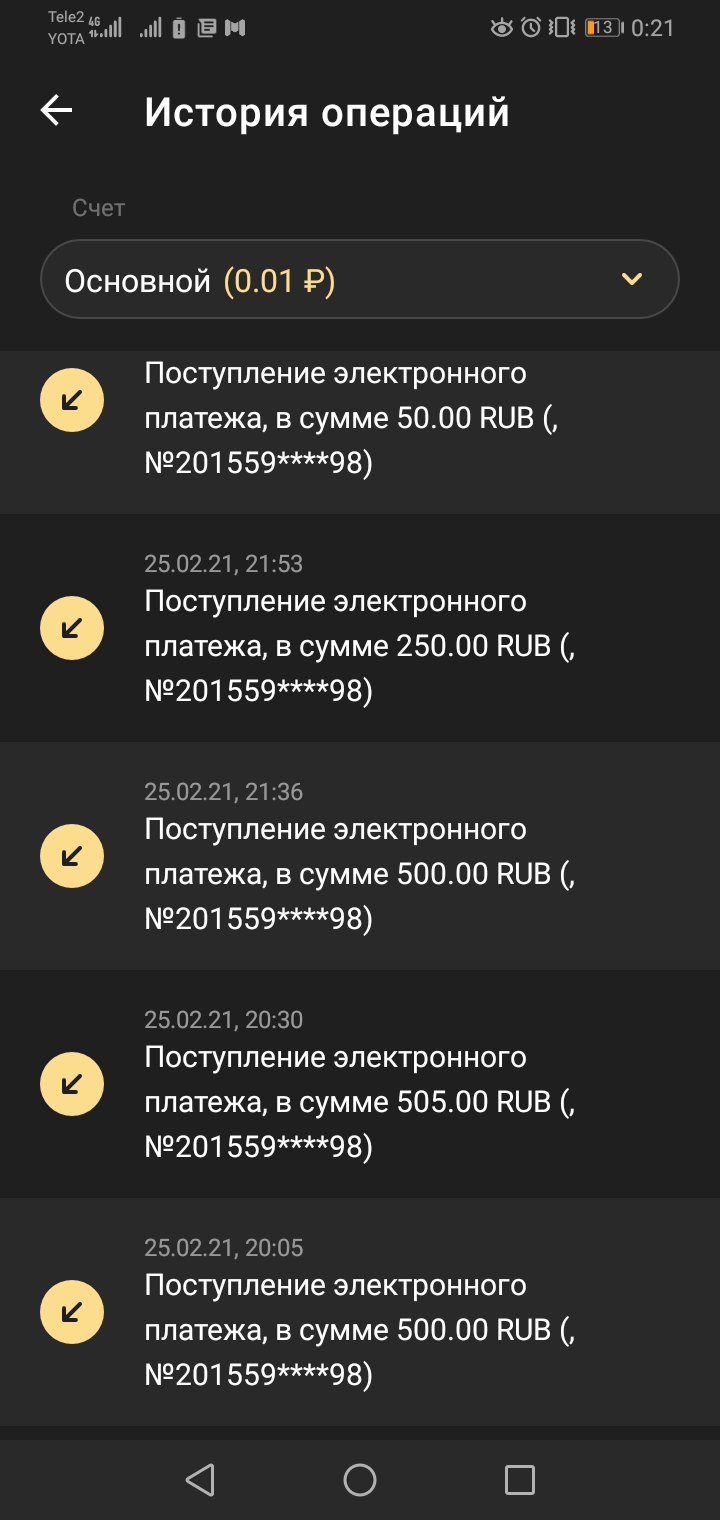Tap the chevron next to Основной account

pyautogui.click(x=631, y=279)
